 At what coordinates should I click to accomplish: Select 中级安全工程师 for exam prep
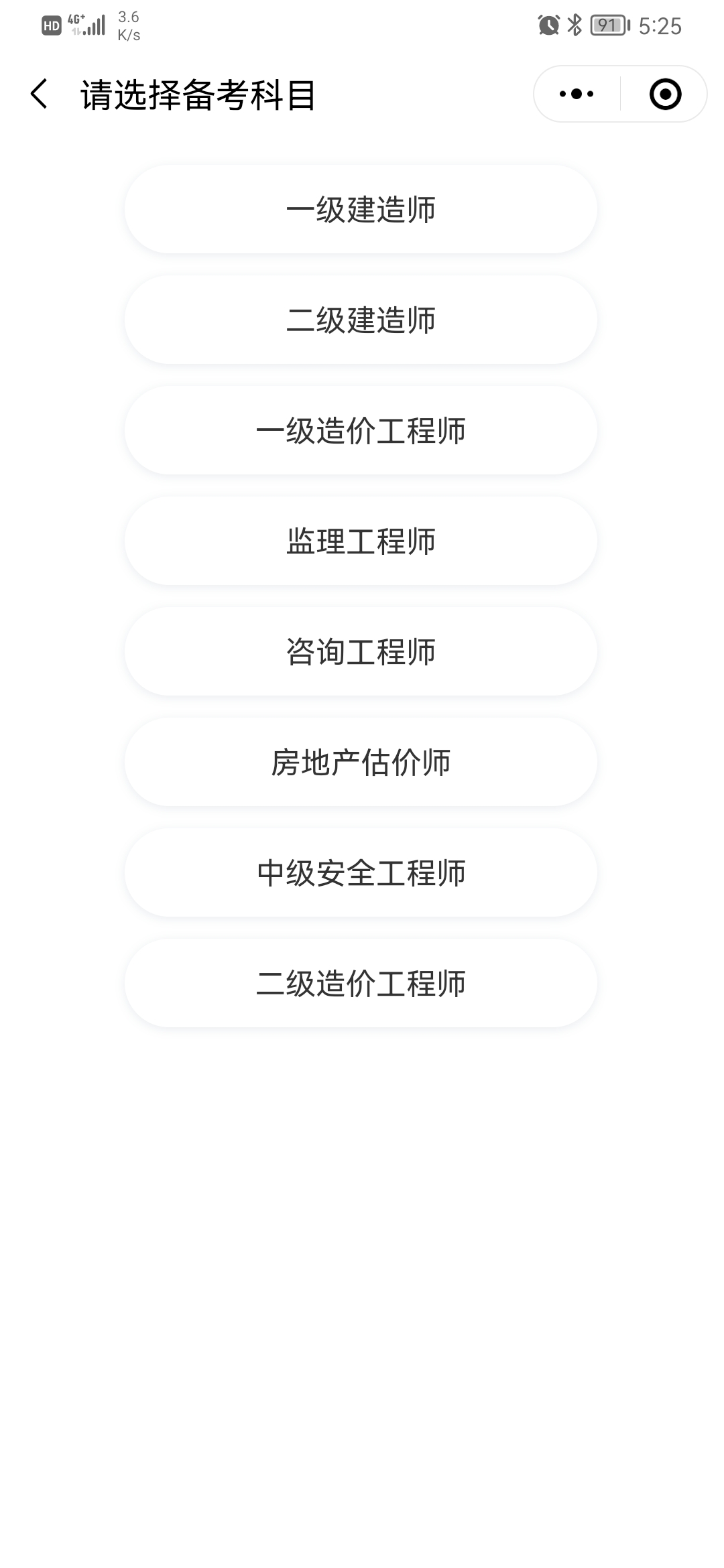coord(361,873)
